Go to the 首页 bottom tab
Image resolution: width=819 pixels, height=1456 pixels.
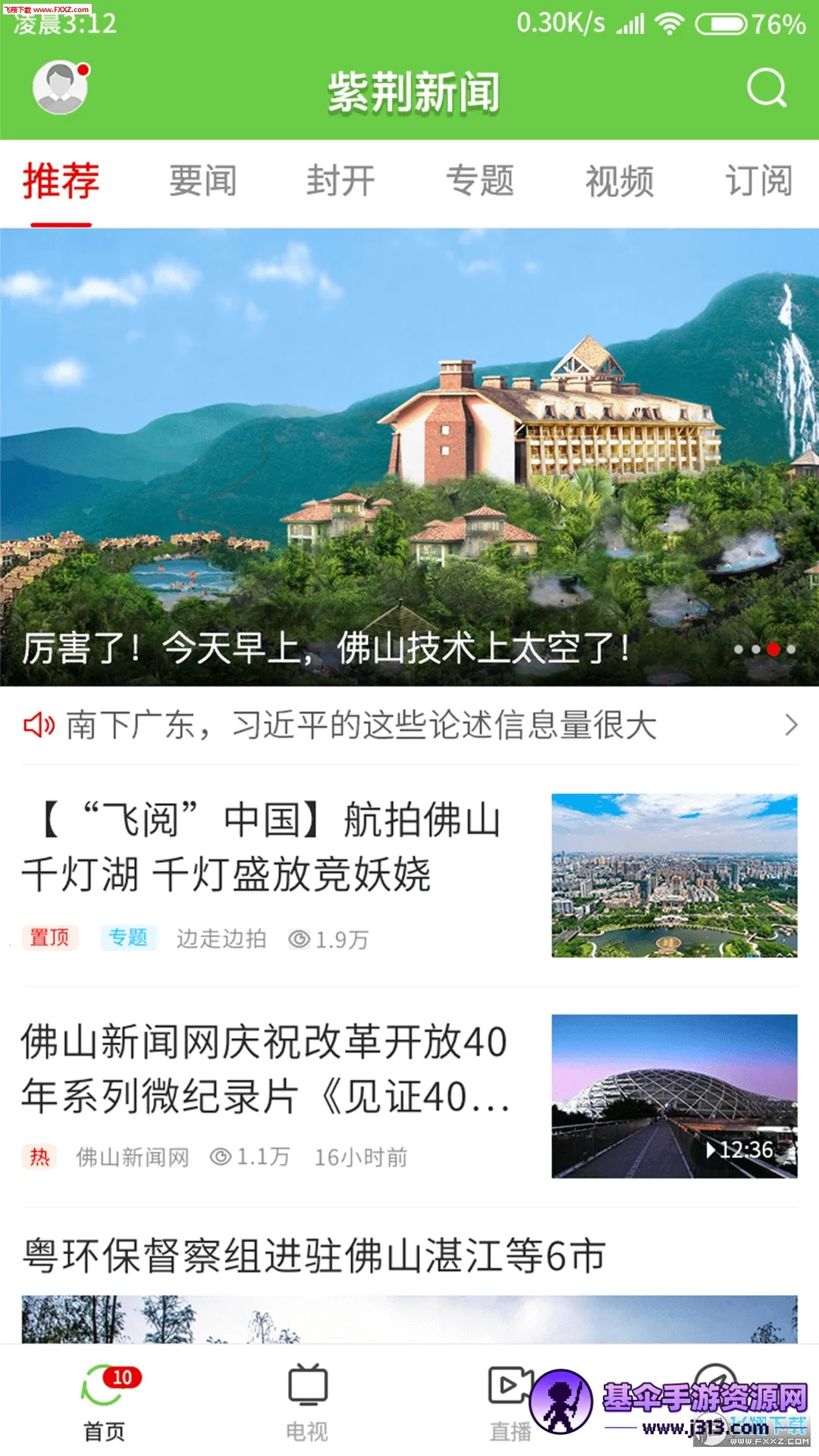(104, 1403)
